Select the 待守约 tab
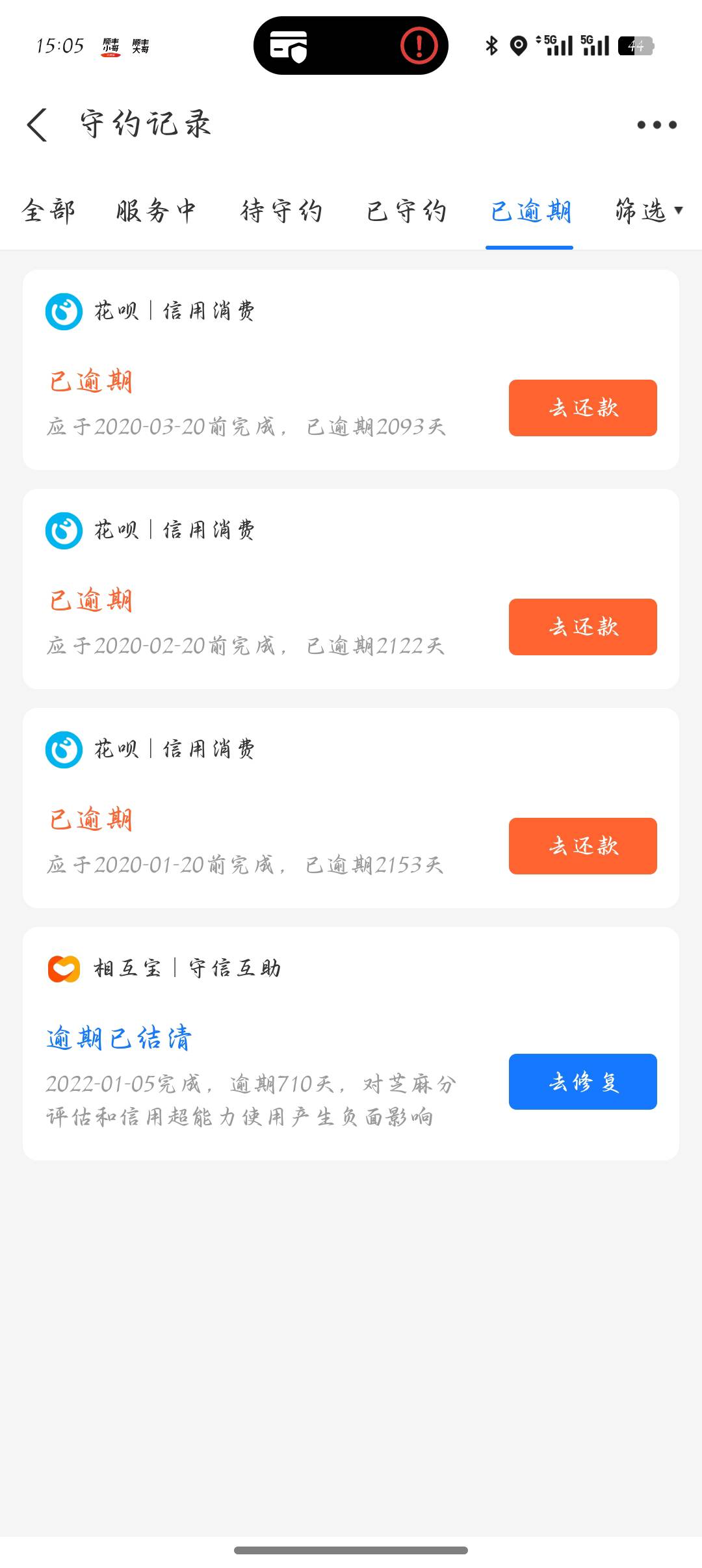Screen dimensions: 702x1568 281,211
